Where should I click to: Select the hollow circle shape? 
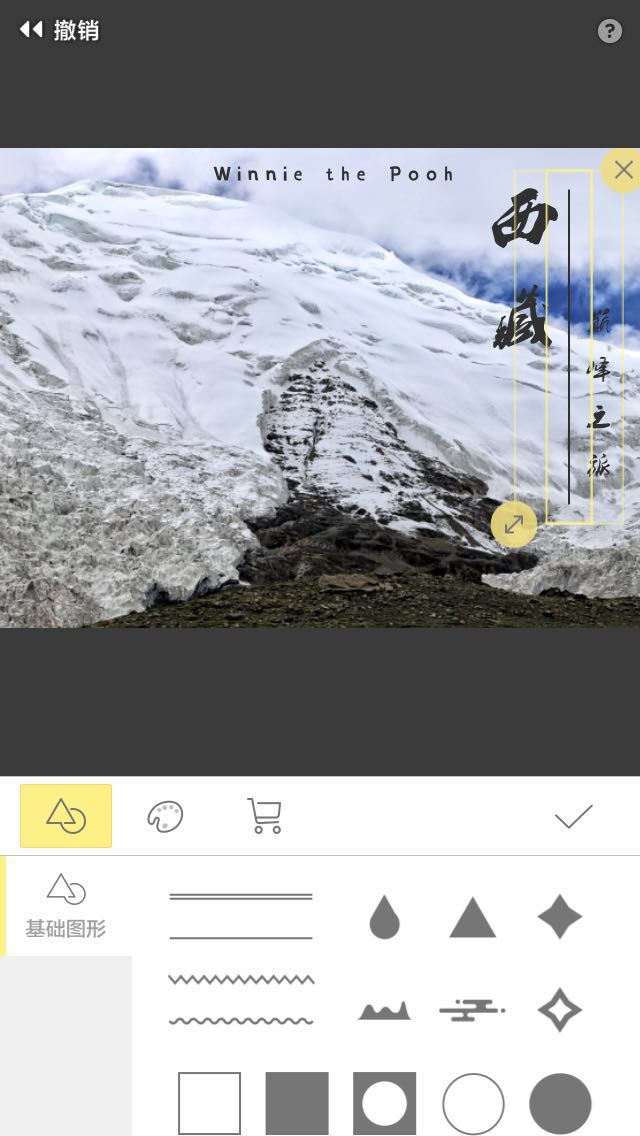pos(472,1103)
